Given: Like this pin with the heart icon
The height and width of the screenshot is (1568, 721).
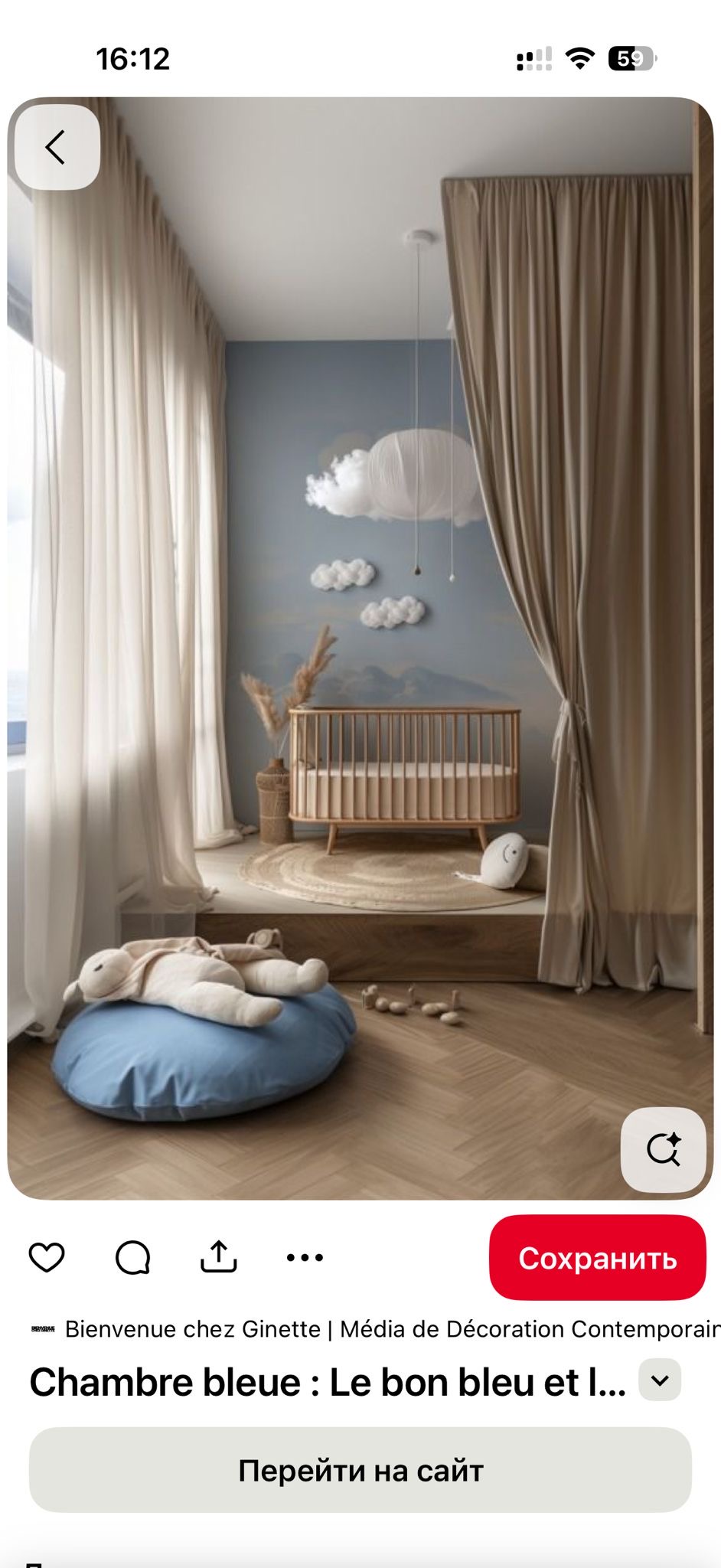Looking at the screenshot, I should coord(47,1257).
